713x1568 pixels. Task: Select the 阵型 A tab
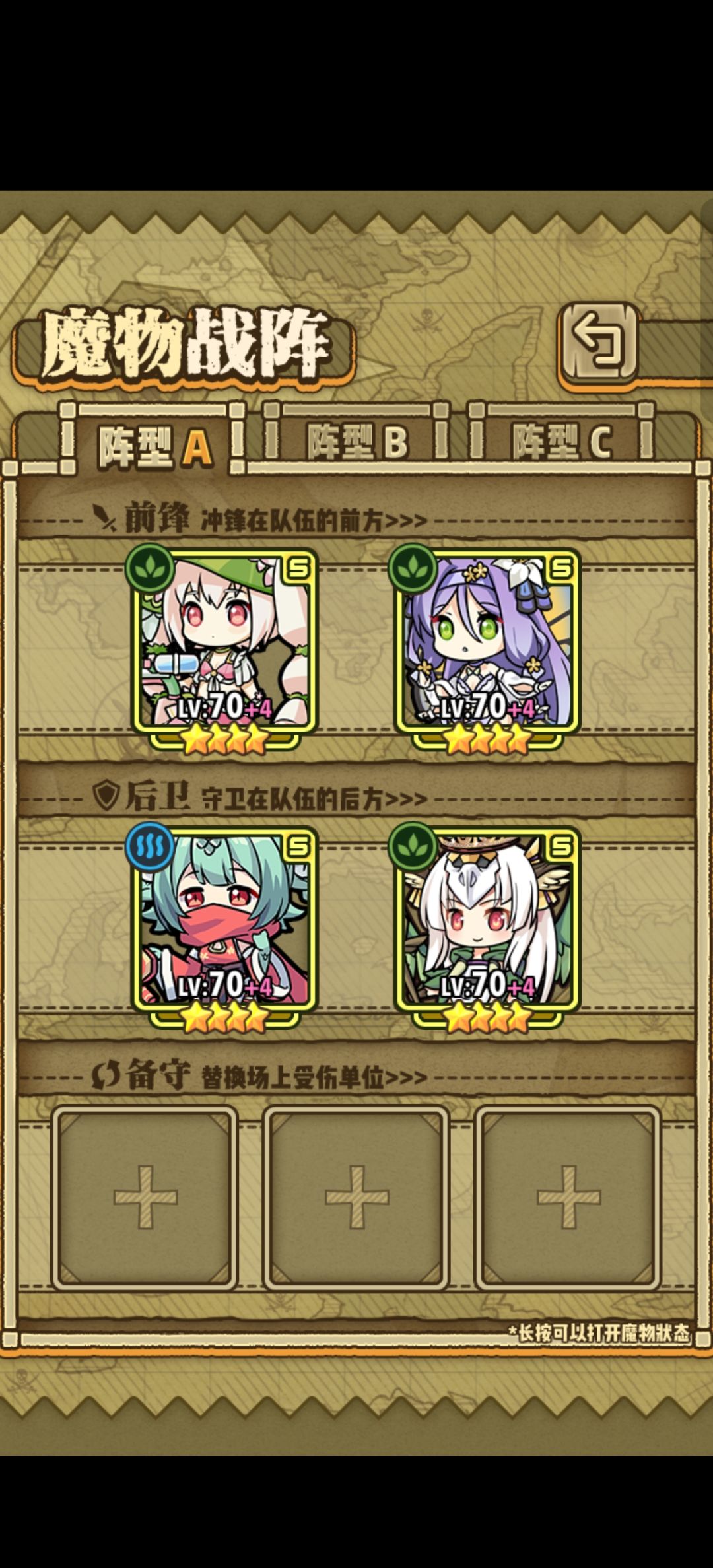click(154, 444)
